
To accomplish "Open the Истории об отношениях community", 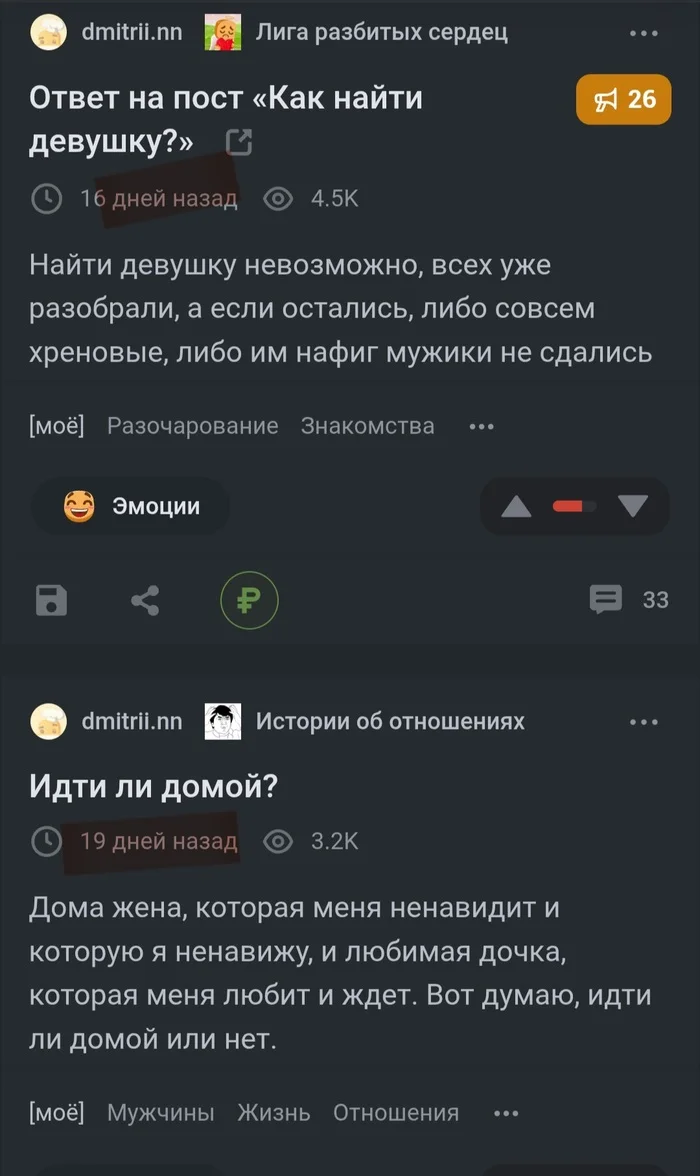I will (x=389, y=721).
